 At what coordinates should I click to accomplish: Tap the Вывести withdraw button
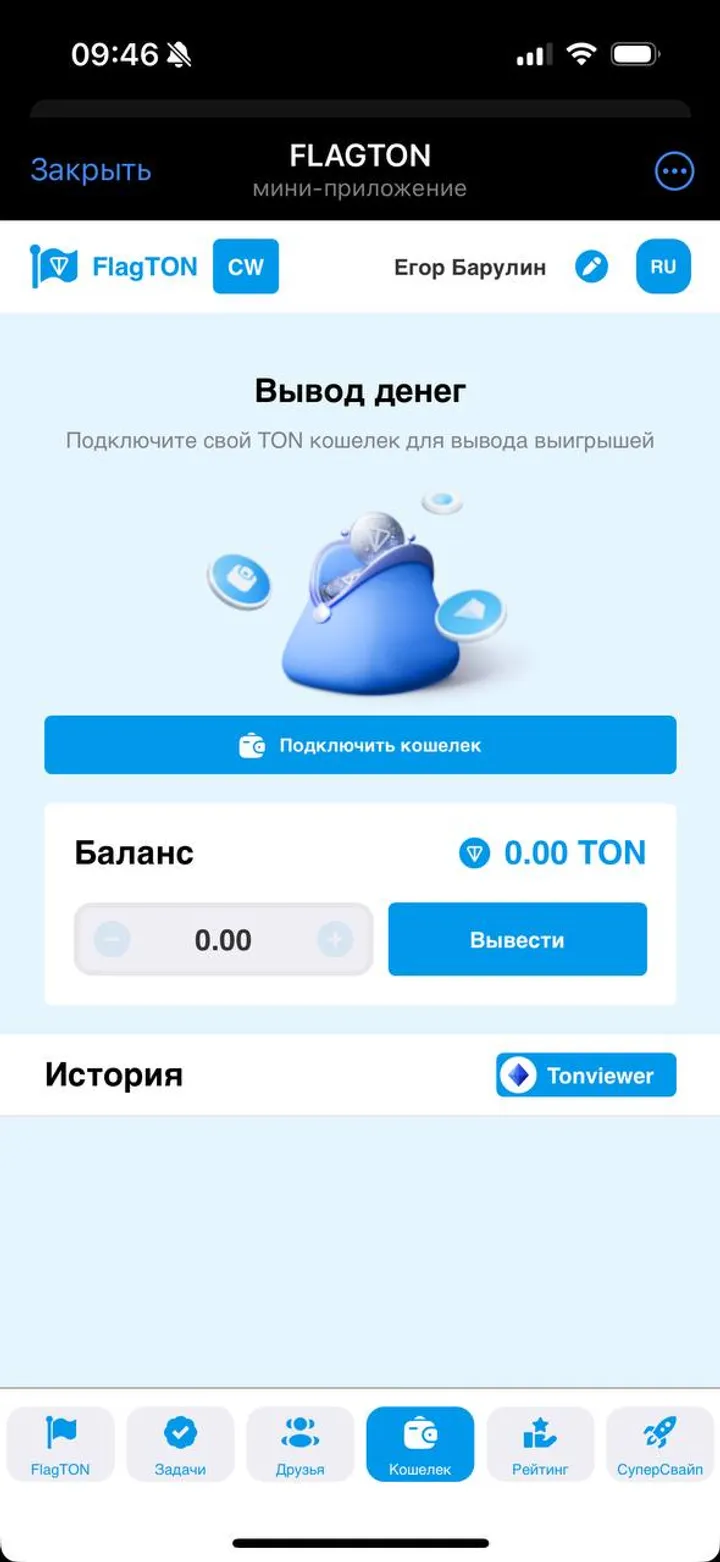(517, 940)
